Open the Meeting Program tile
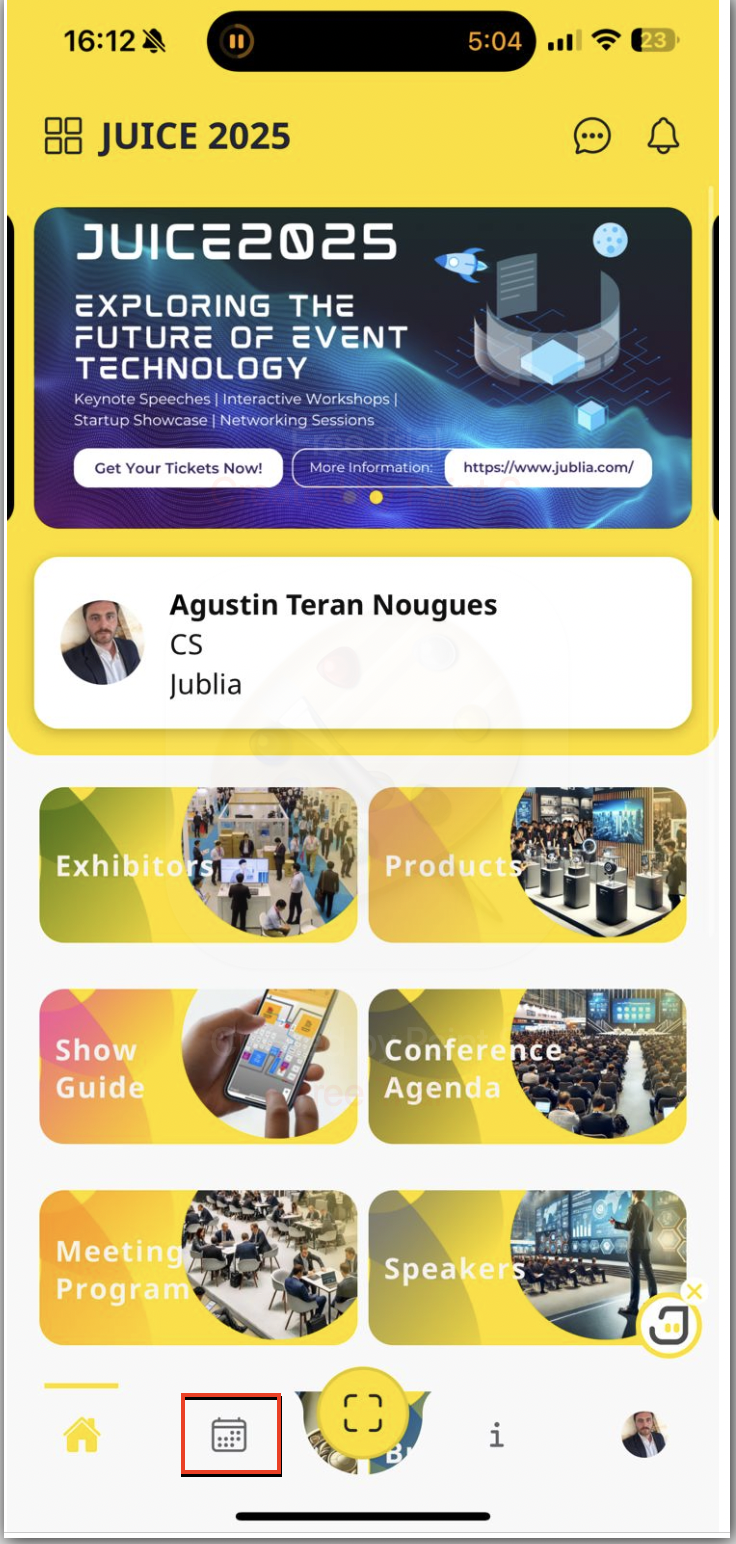Image resolution: width=736 pixels, height=1544 pixels. [198, 1267]
